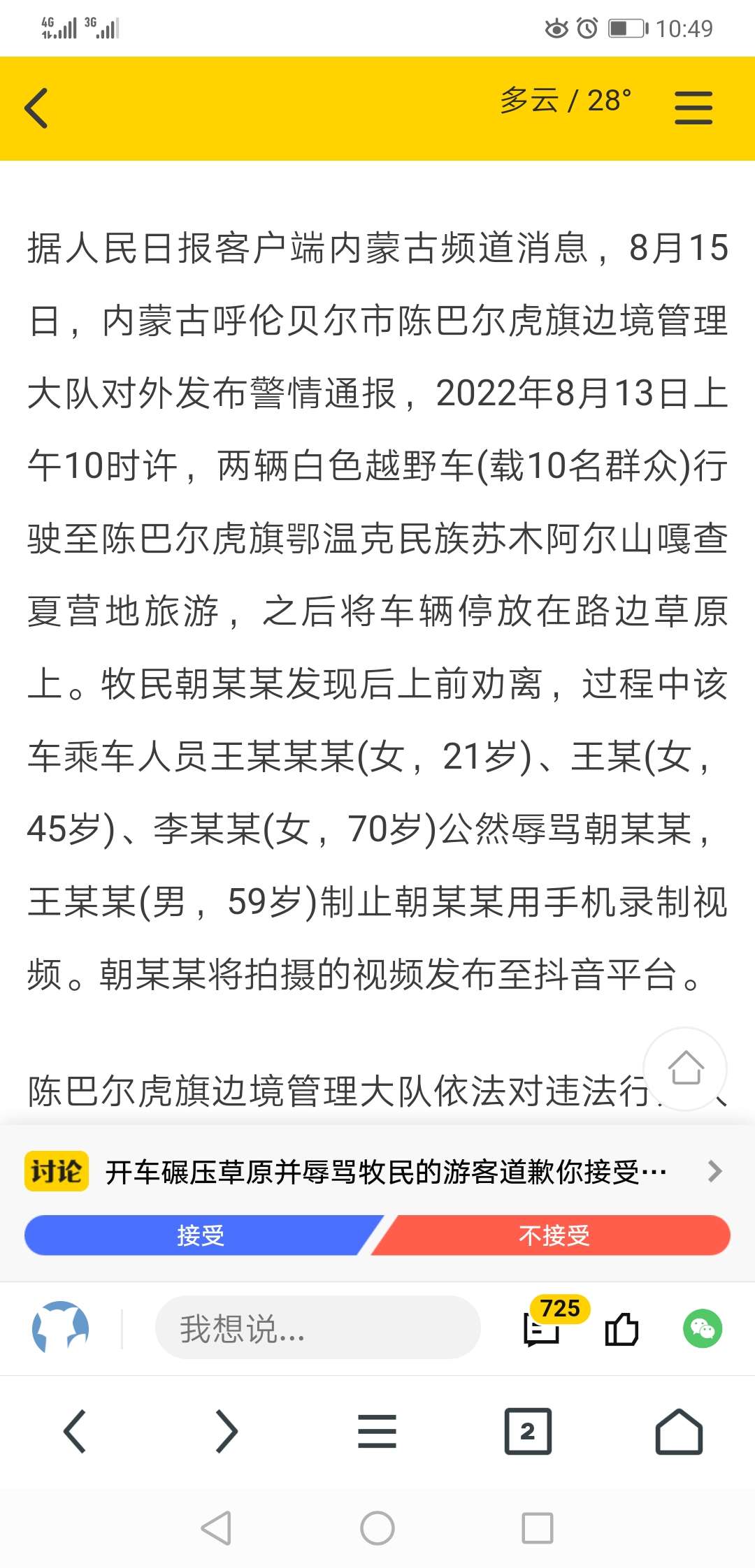Screen dimensions: 755x1568
Task: Vote 不接受 in the poll
Action: coord(554,1235)
